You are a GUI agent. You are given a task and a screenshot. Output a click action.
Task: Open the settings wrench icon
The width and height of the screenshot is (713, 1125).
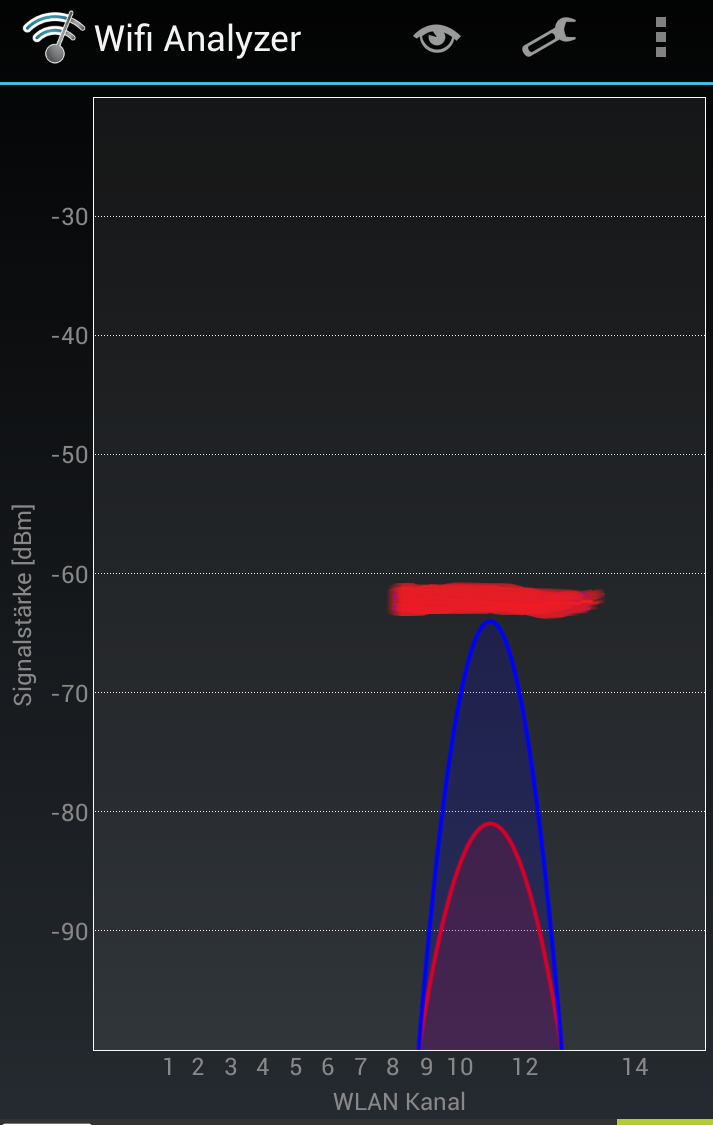click(549, 39)
